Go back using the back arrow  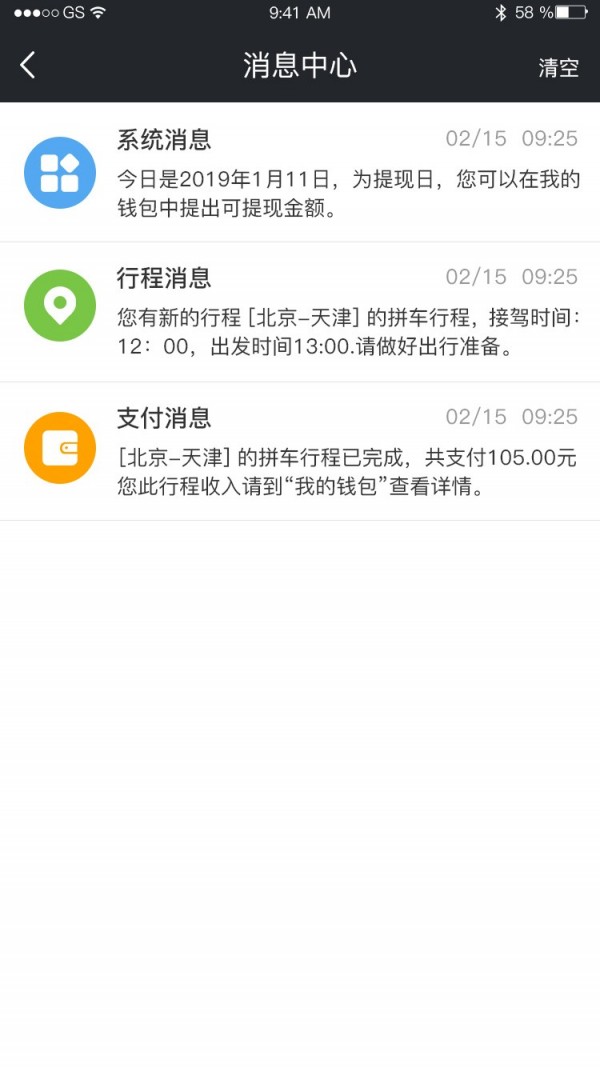(28, 66)
